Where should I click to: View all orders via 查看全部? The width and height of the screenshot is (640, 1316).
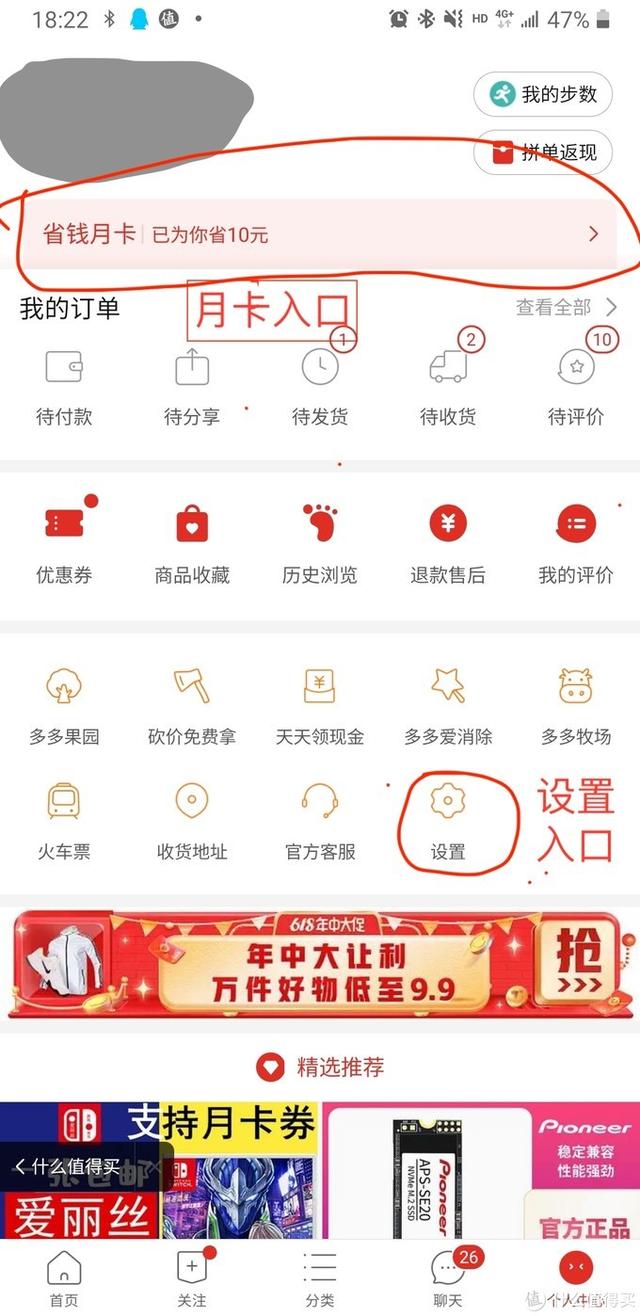tap(566, 308)
